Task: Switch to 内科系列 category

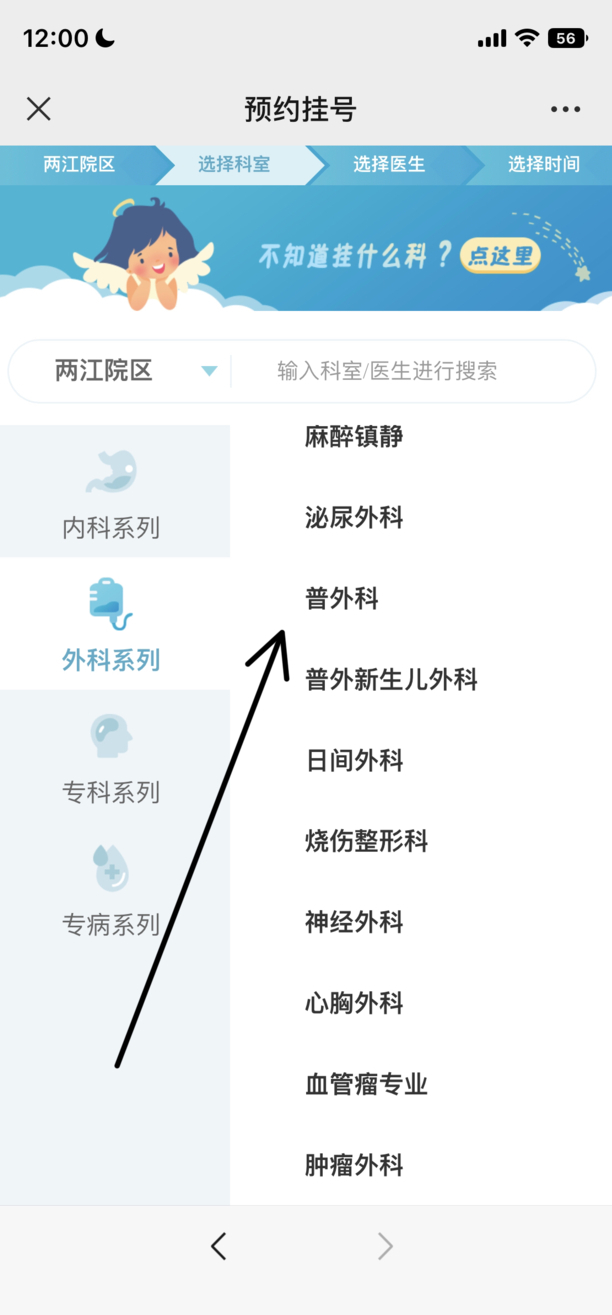Action: [111, 492]
